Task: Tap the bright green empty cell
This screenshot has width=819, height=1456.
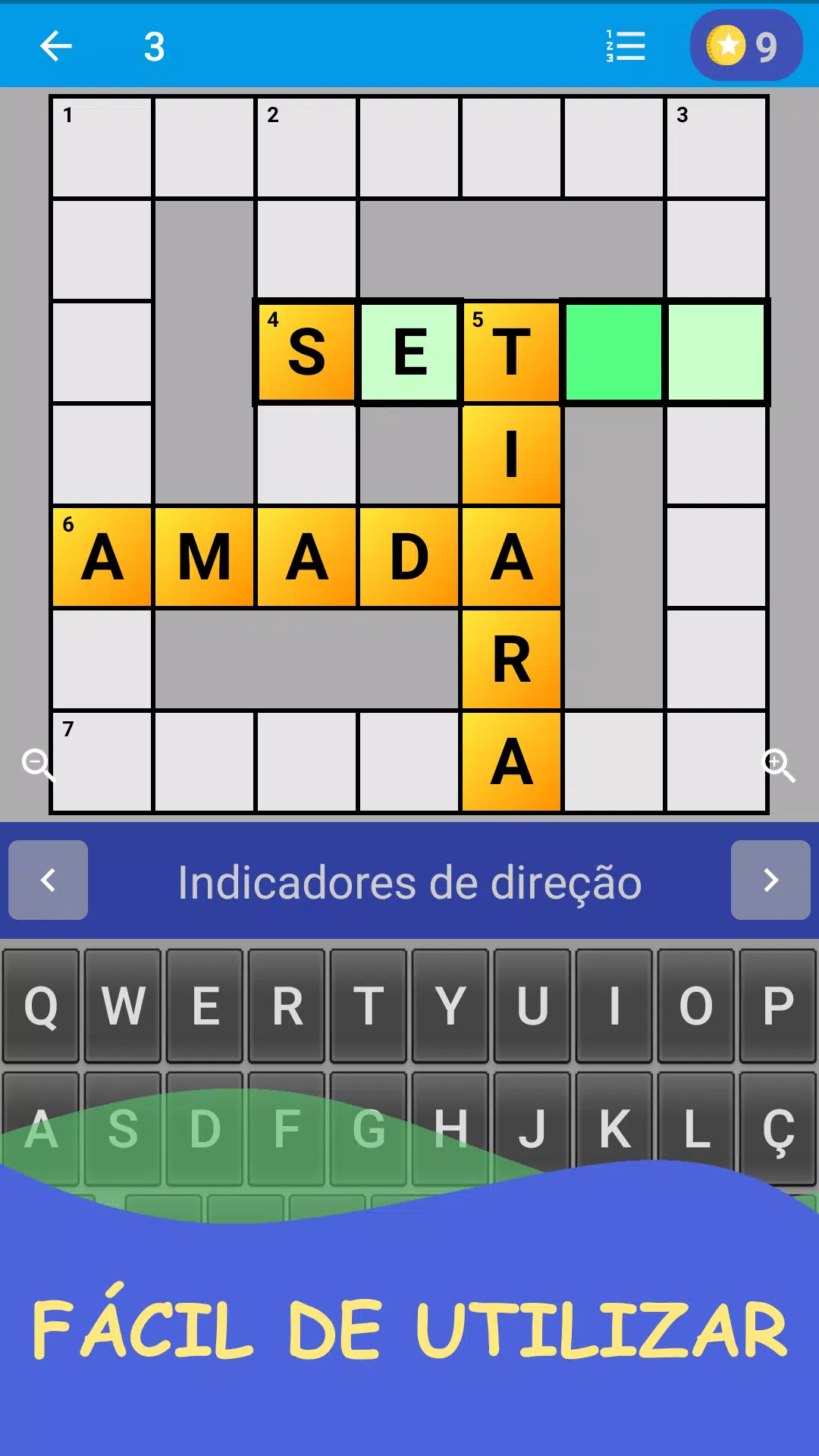Action: [613, 350]
